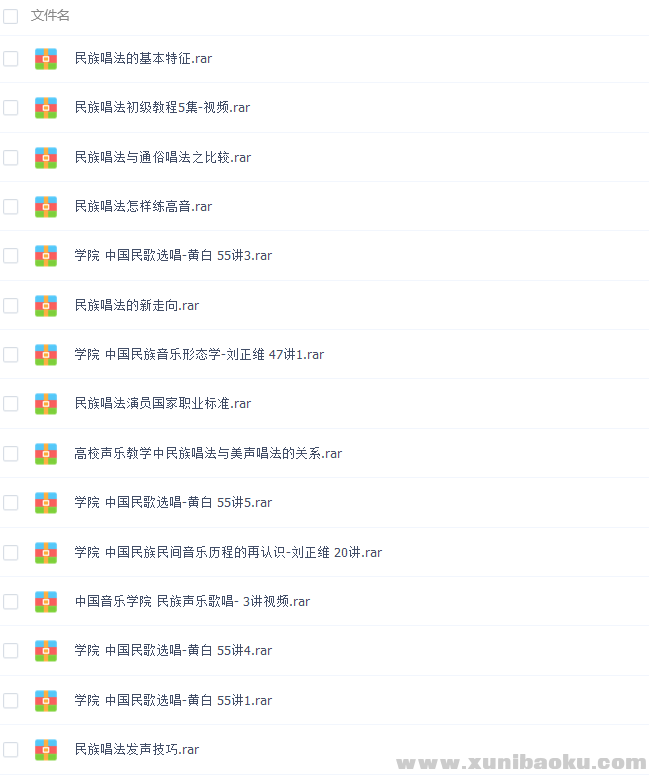Open 高校声乐教学中民族唱法与美声唱法的关系.rar

click(x=208, y=453)
